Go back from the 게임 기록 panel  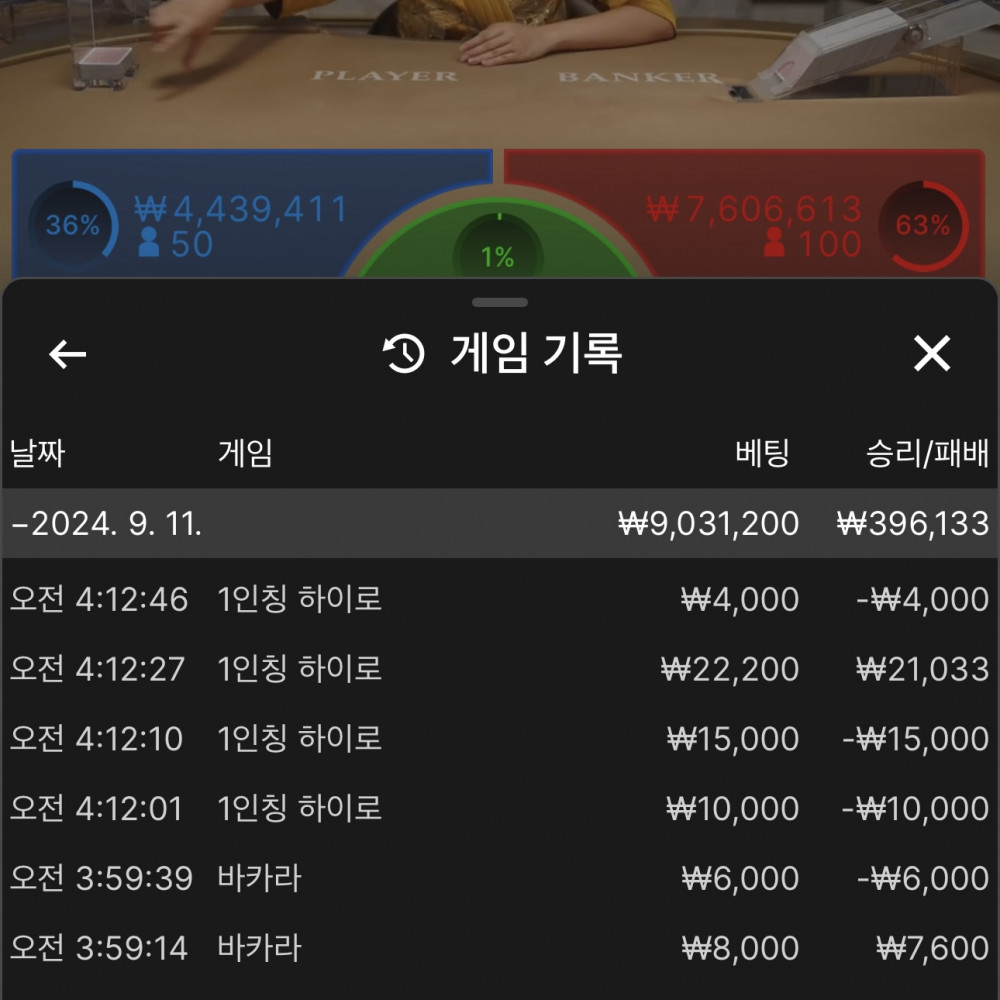[x=68, y=354]
